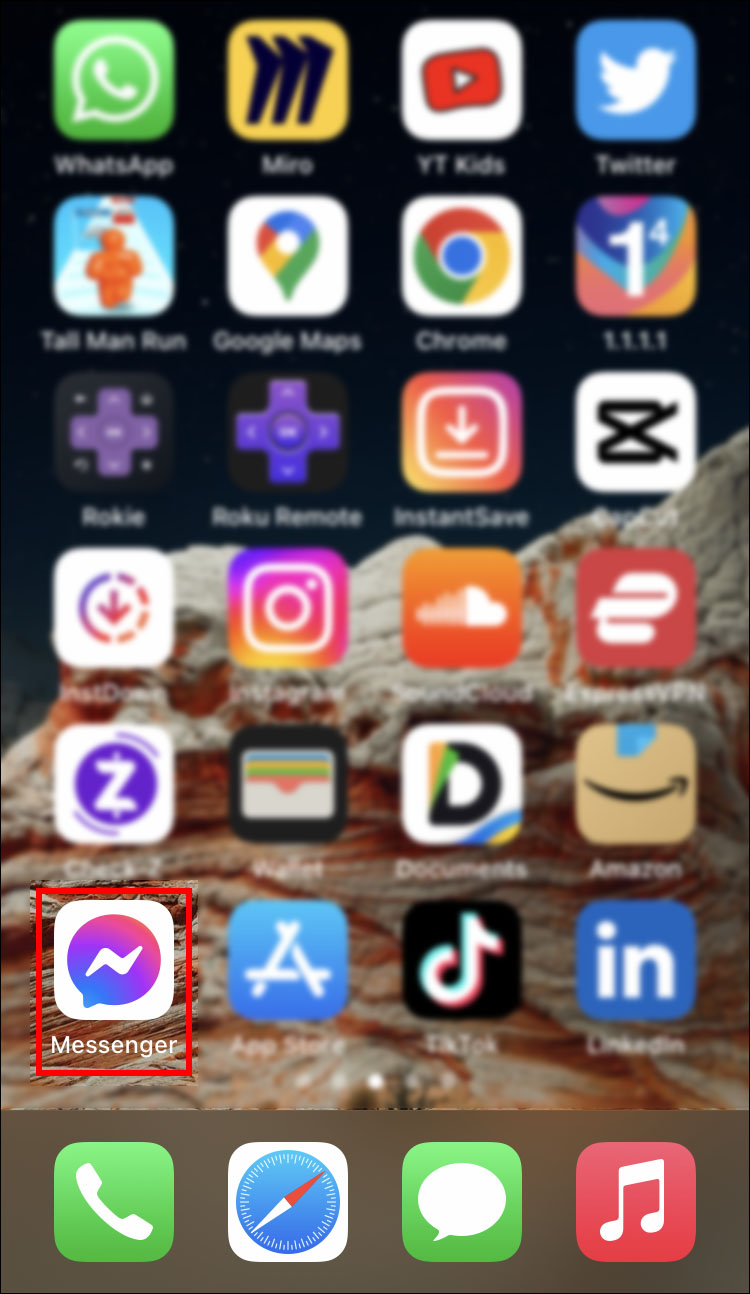Launch the Chrome browser

(x=462, y=256)
